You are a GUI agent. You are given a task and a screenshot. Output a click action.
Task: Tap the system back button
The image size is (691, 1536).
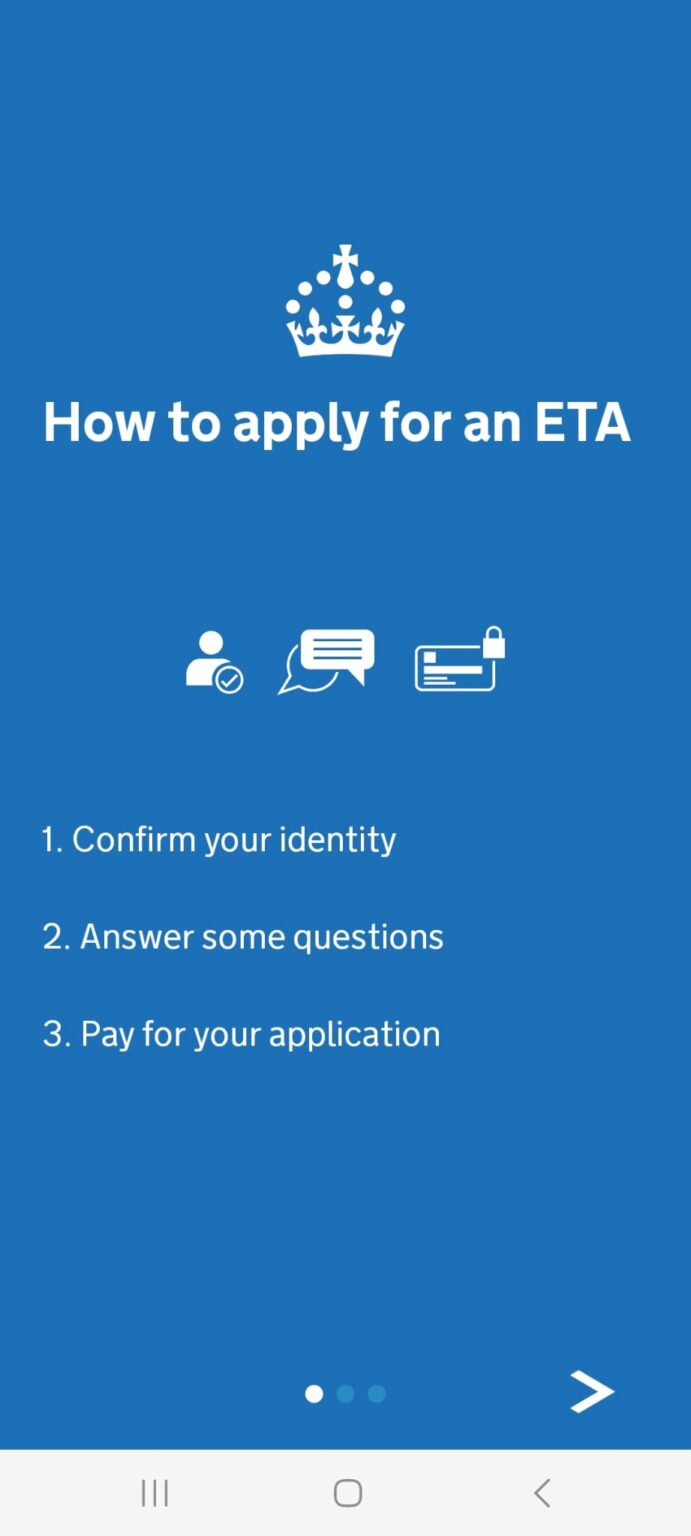point(541,1493)
